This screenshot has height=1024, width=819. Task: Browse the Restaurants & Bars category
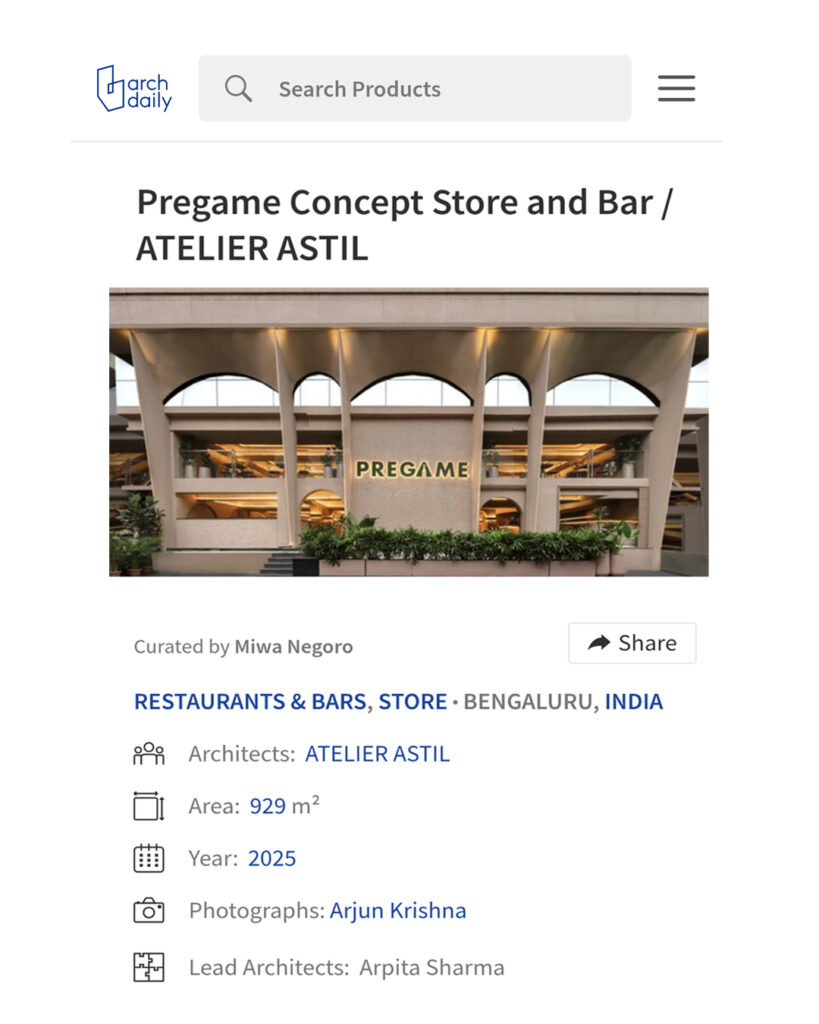click(249, 702)
